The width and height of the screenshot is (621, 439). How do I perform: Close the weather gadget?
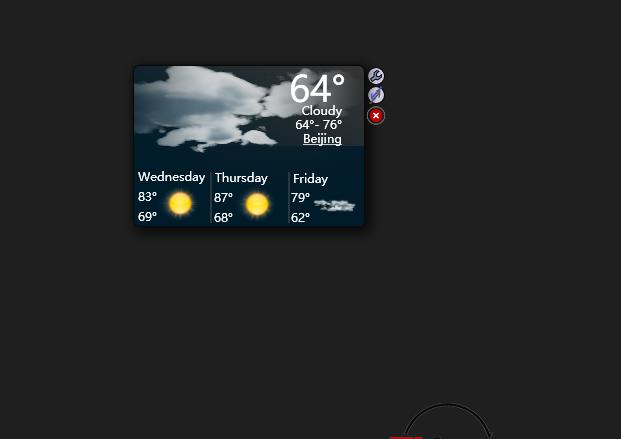[376, 116]
